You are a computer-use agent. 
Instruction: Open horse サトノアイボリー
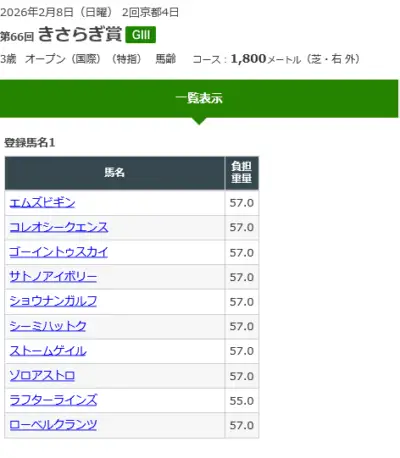[53, 277]
